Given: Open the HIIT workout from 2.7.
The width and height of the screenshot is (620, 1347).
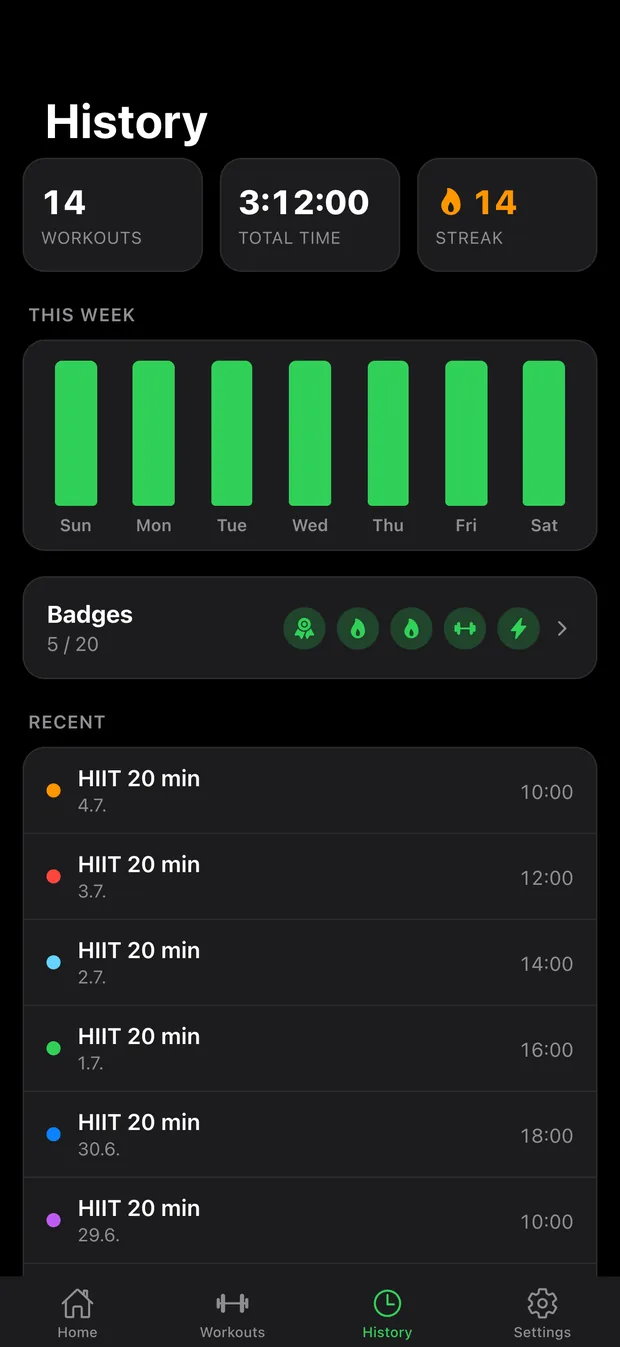Looking at the screenshot, I should 310,963.
